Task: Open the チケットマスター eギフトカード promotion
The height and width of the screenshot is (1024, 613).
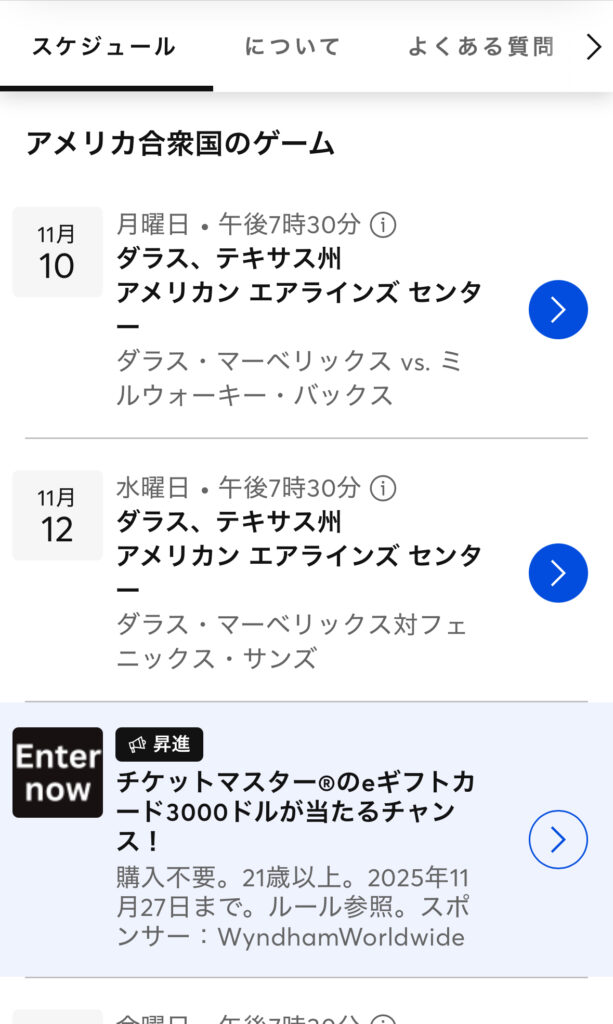Action: coord(558,839)
